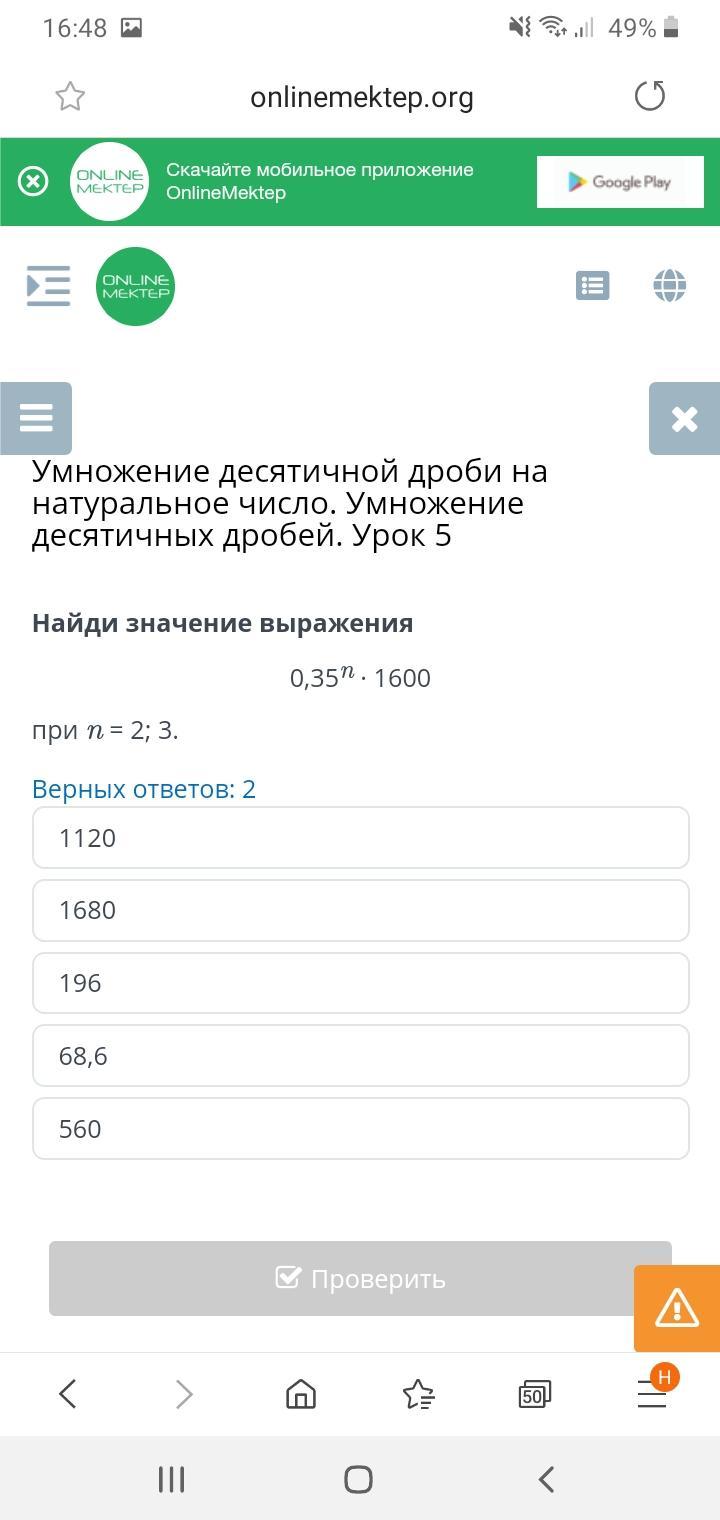This screenshot has height=1520, width=720.
Task: Select answer 1120
Action: (x=361, y=838)
